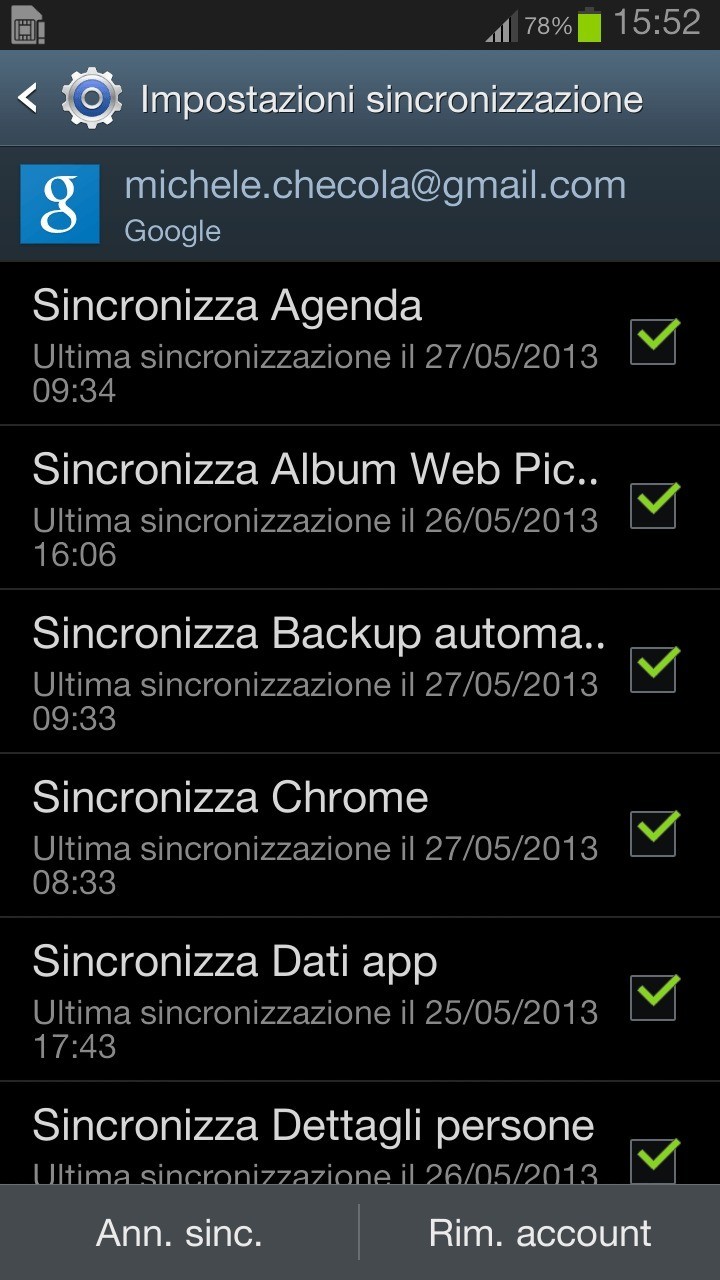Screen dimensions: 720x1280
Task: Tap the Ann. sinc. button
Action: click(x=180, y=1233)
